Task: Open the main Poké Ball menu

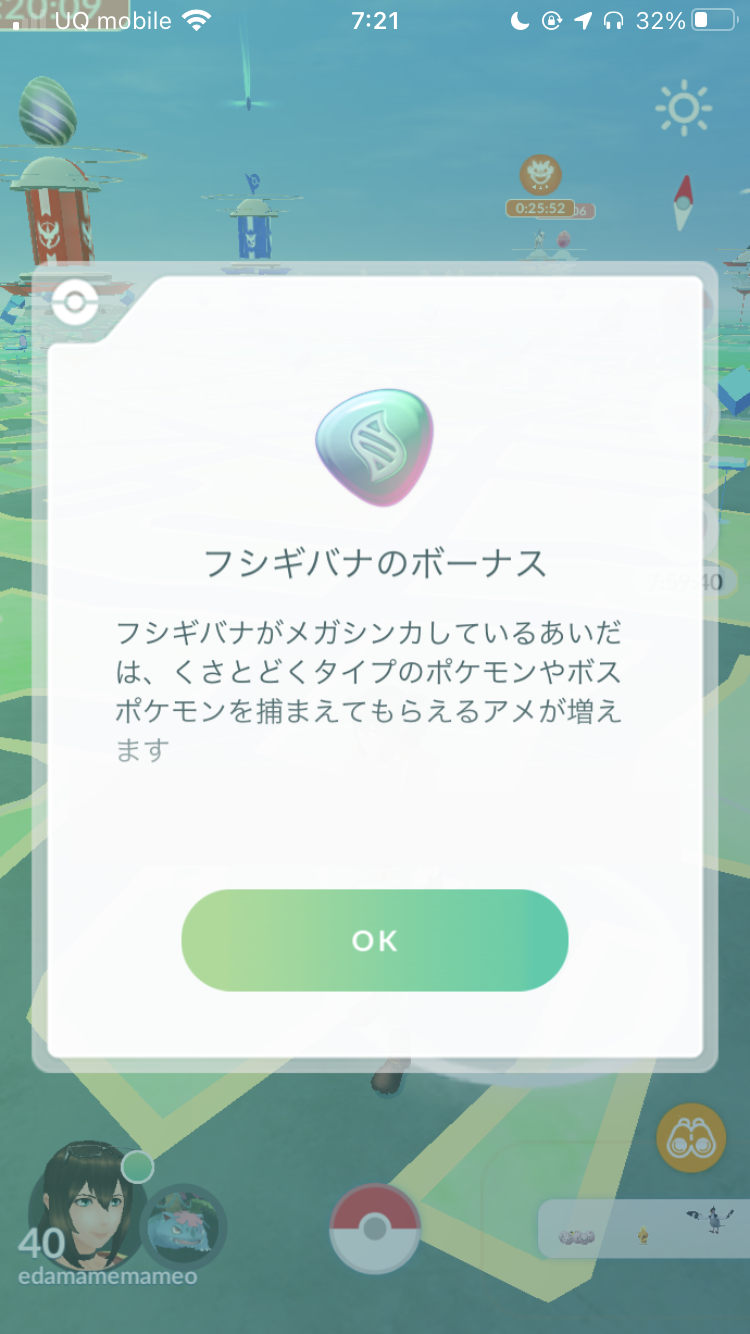Action: pos(375,1228)
